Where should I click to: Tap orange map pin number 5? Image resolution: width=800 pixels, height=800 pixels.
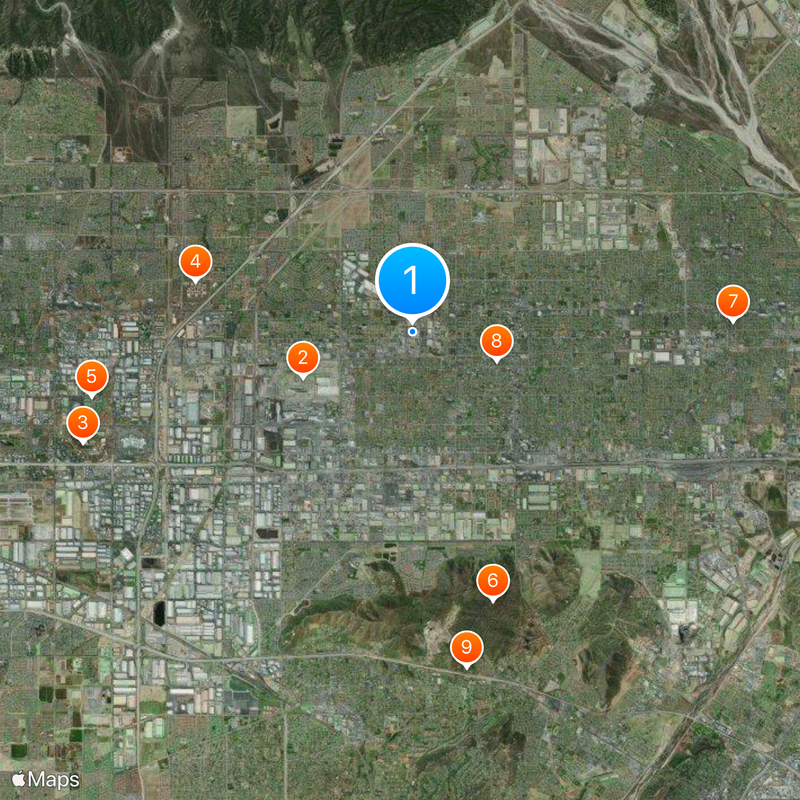click(x=92, y=377)
